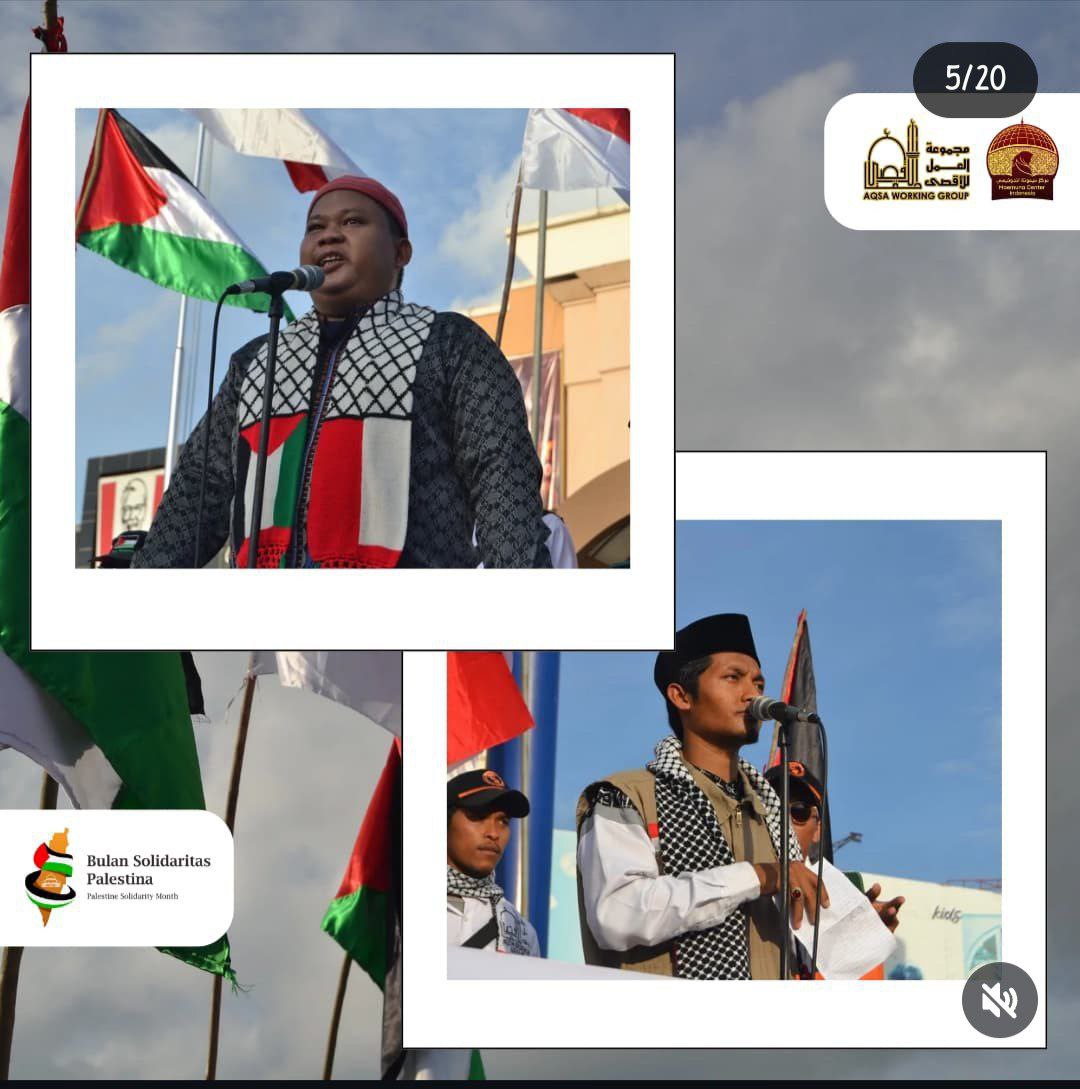
Task: Unmute the video sound
Action: pos(999,999)
